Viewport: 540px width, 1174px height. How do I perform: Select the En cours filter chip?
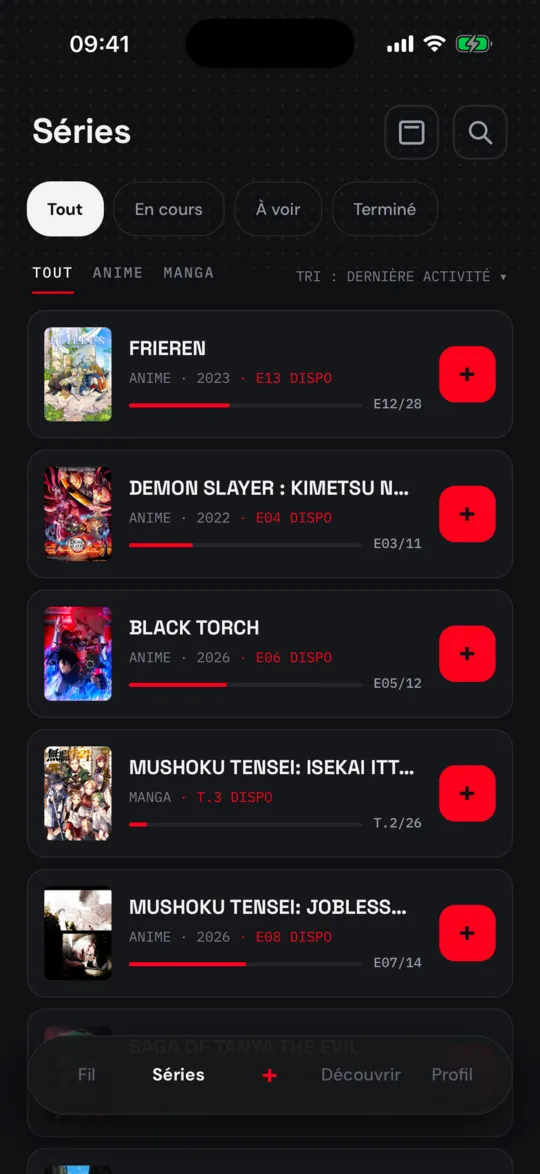click(x=169, y=209)
